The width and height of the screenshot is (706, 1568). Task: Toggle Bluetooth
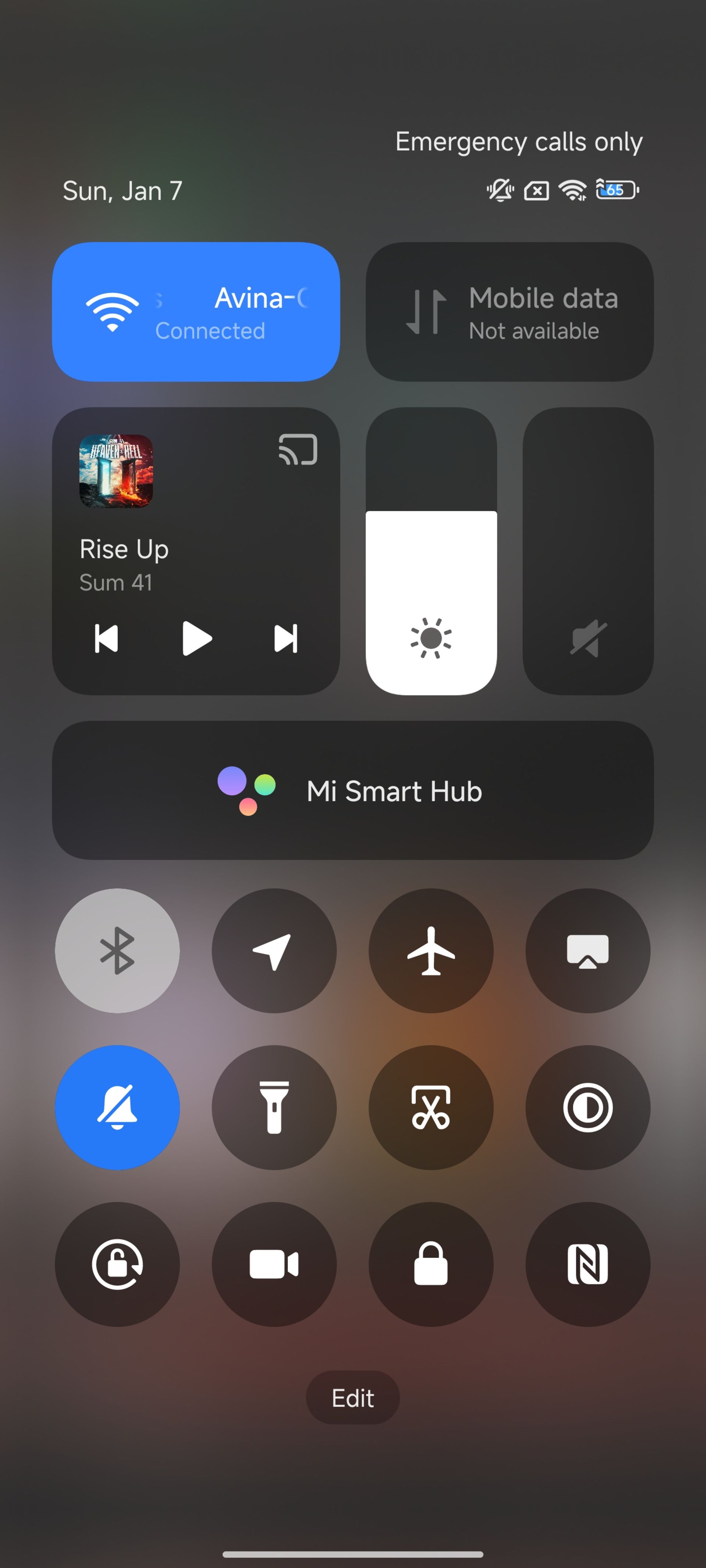tap(117, 950)
